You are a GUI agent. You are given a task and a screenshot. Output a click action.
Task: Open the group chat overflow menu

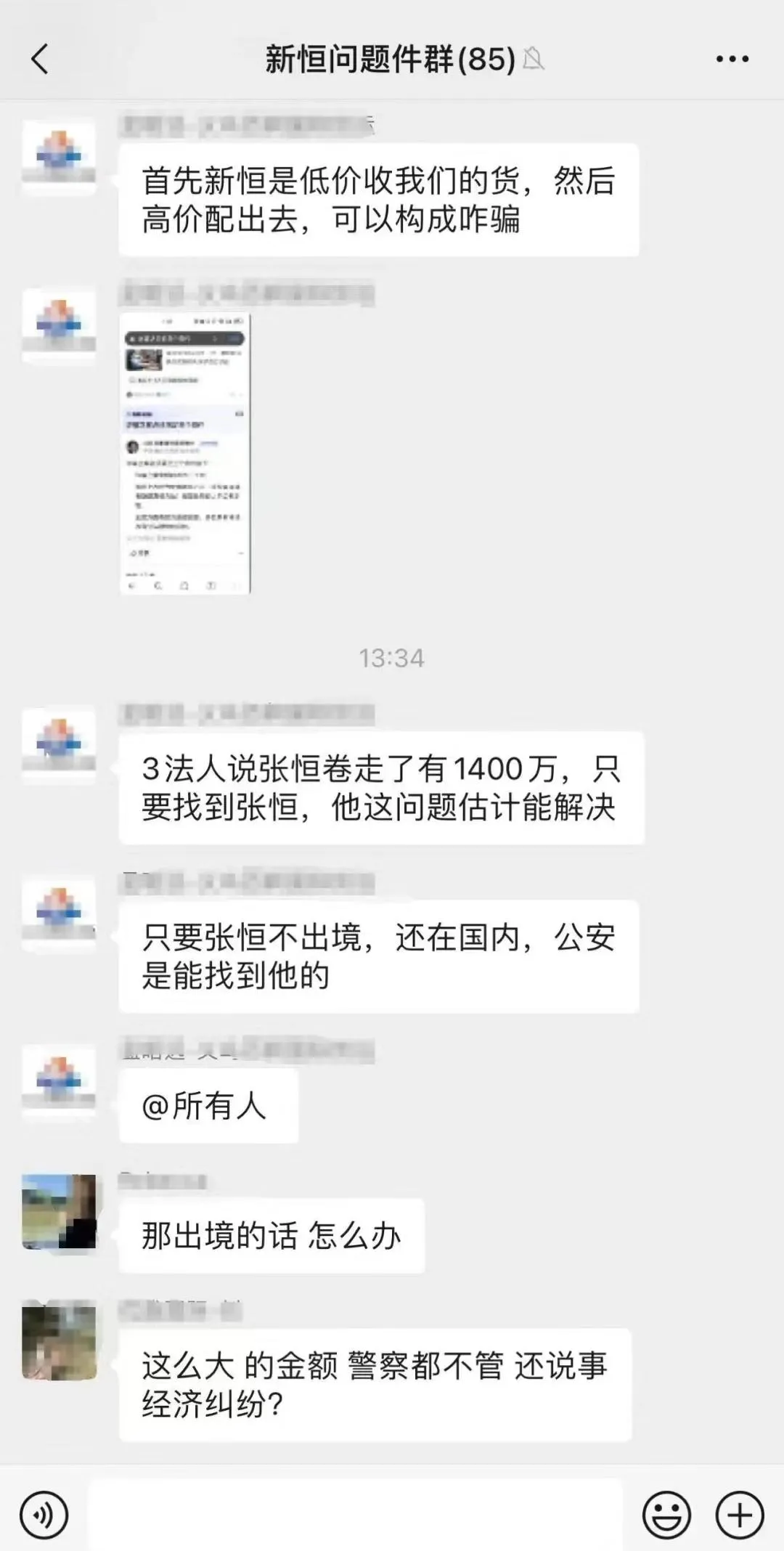coord(732,59)
